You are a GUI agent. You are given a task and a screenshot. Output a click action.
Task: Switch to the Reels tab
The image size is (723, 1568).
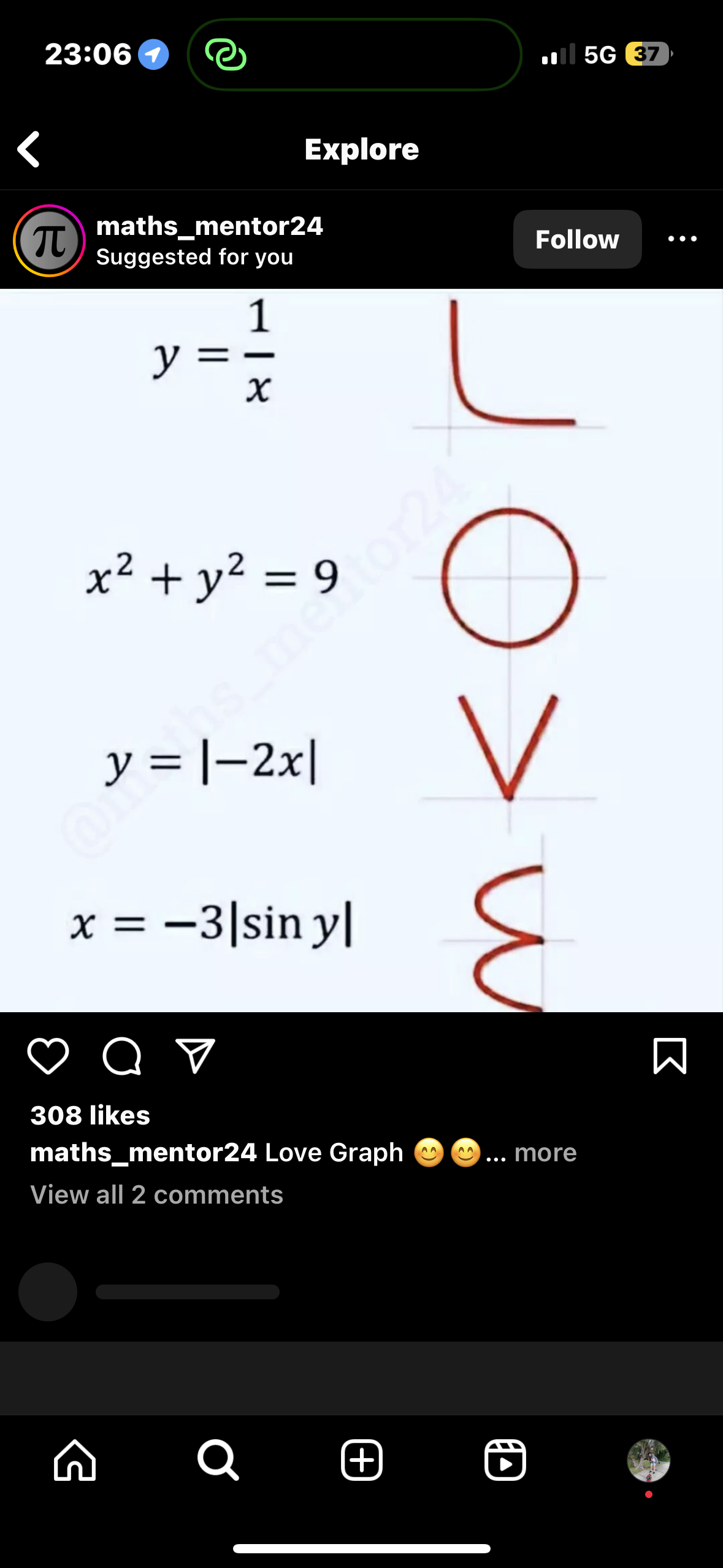[x=505, y=1460]
